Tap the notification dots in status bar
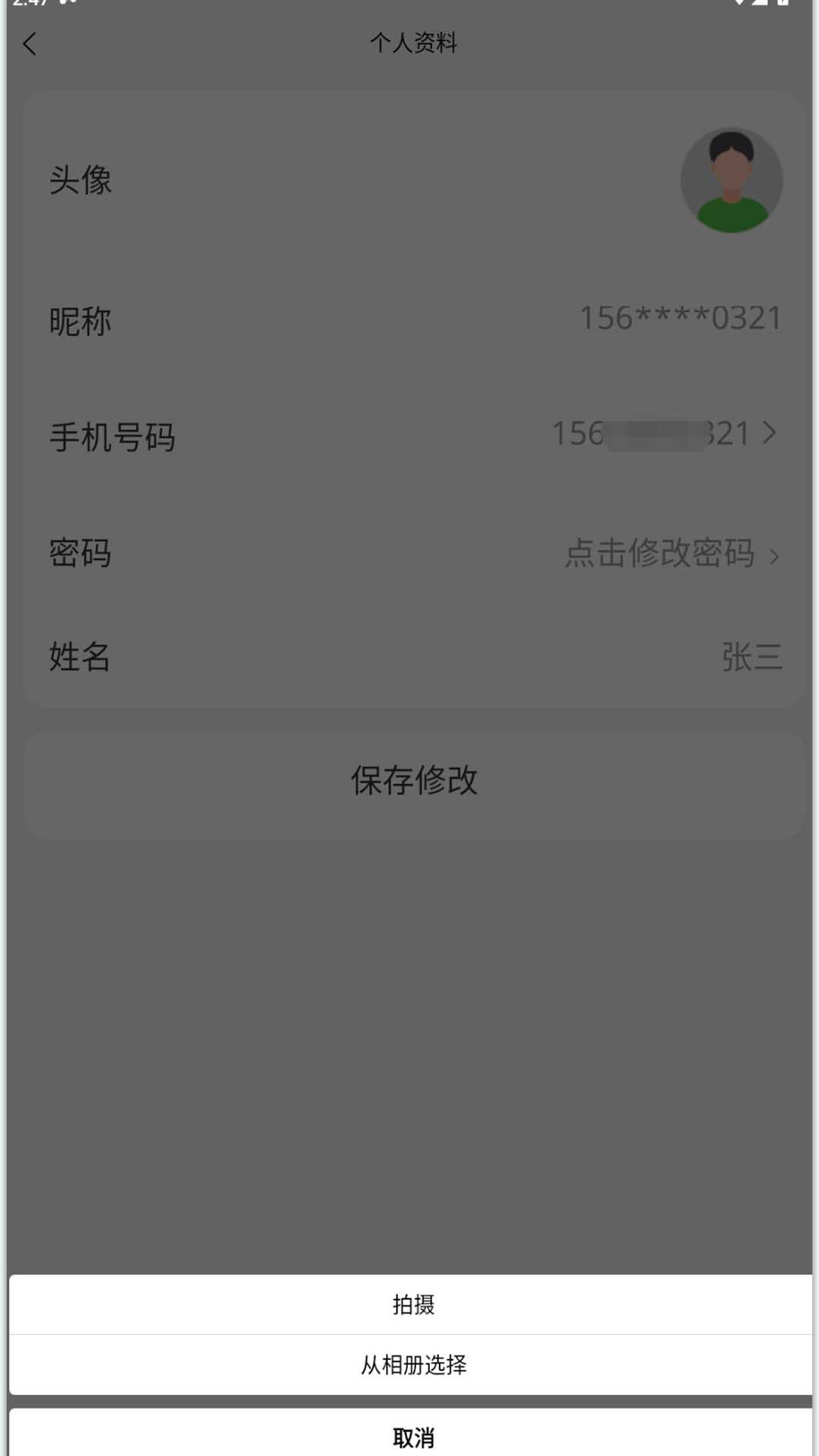 click(67, 5)
